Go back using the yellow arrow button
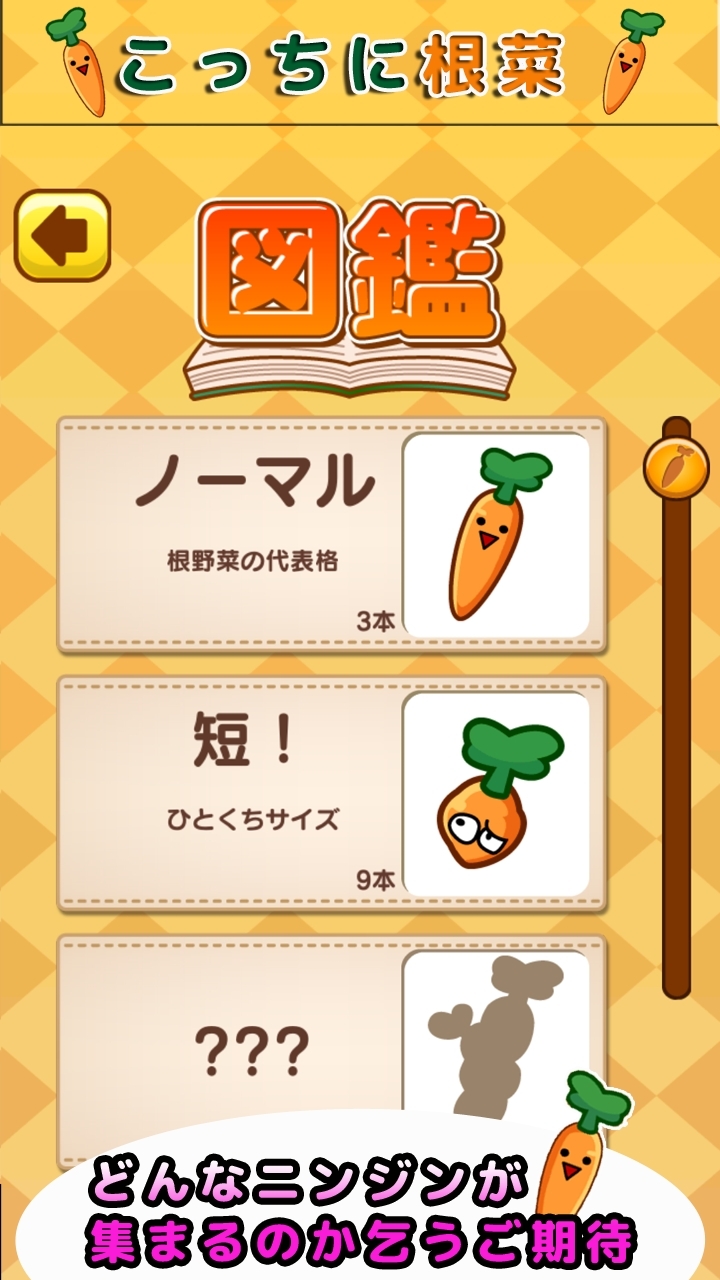The width and height of the screenshot is (720, 1280). coord(62,235)
